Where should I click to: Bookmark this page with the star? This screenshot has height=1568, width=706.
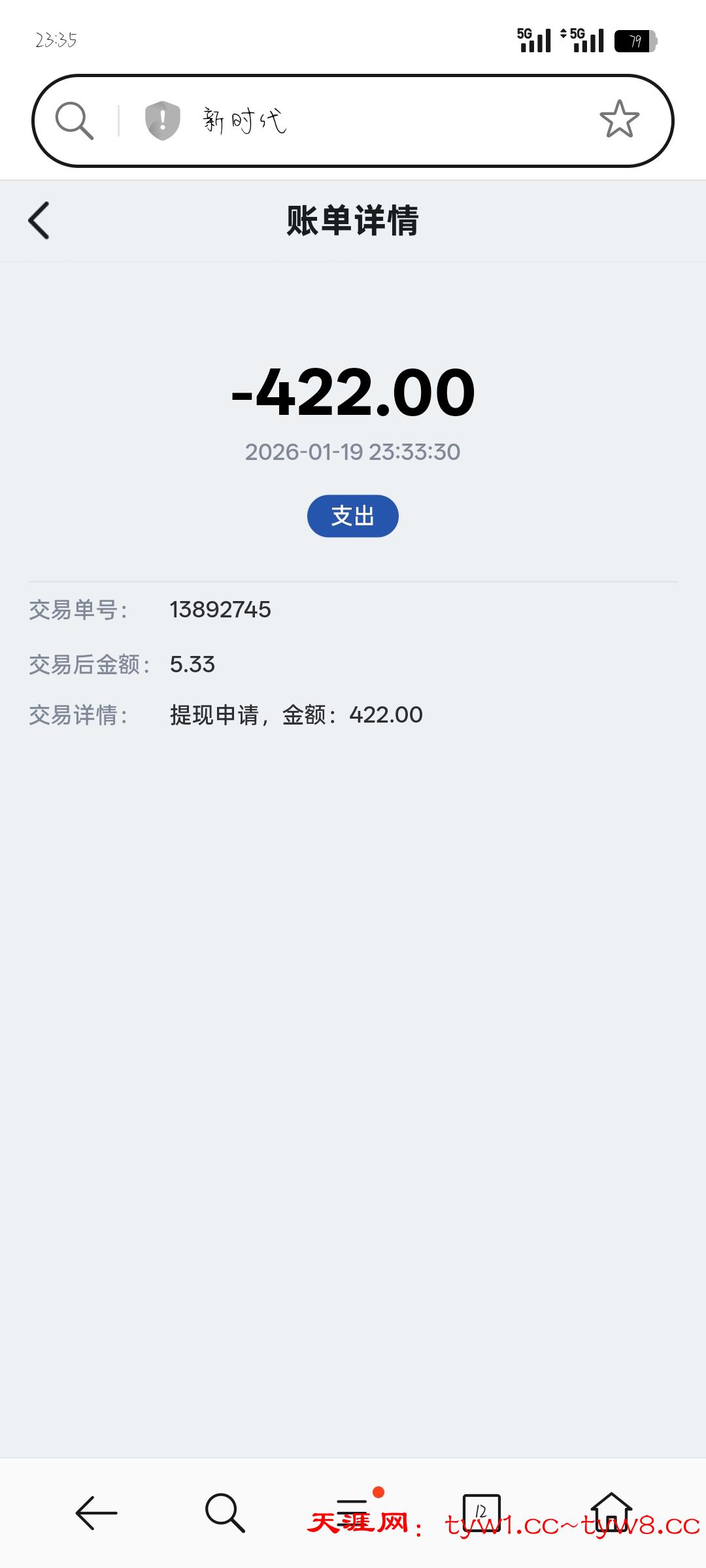(x=619, y=120)
